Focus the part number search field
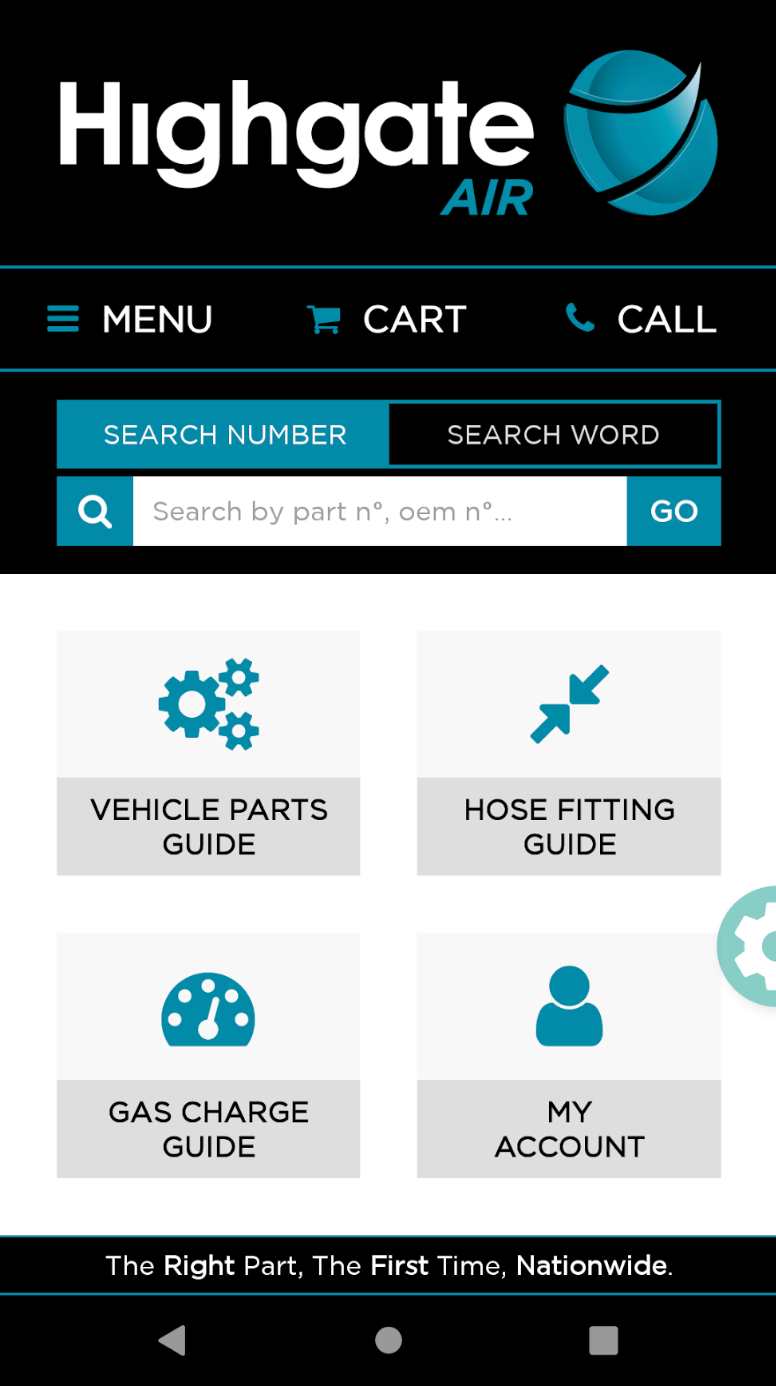 click(380, 511)
